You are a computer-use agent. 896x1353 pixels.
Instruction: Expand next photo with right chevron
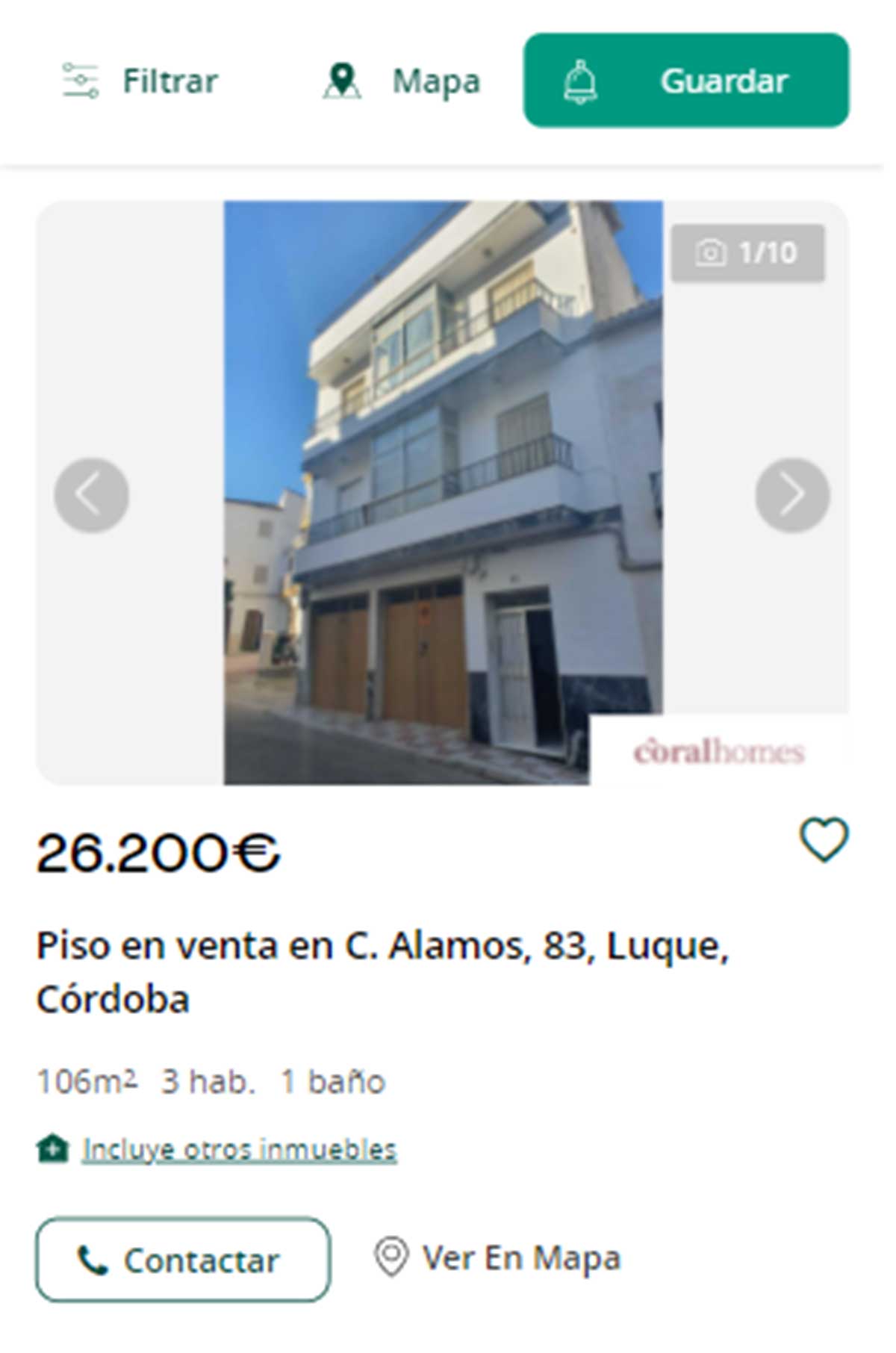pos(792,495)
